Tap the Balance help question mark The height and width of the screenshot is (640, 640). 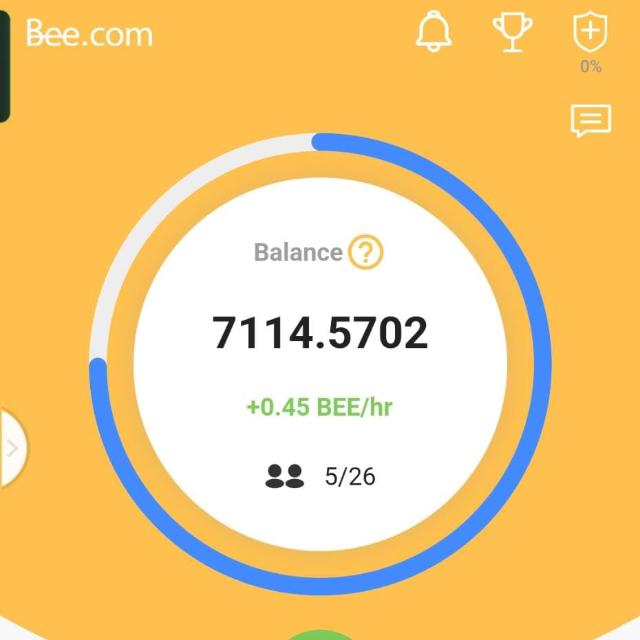[366, 252]
